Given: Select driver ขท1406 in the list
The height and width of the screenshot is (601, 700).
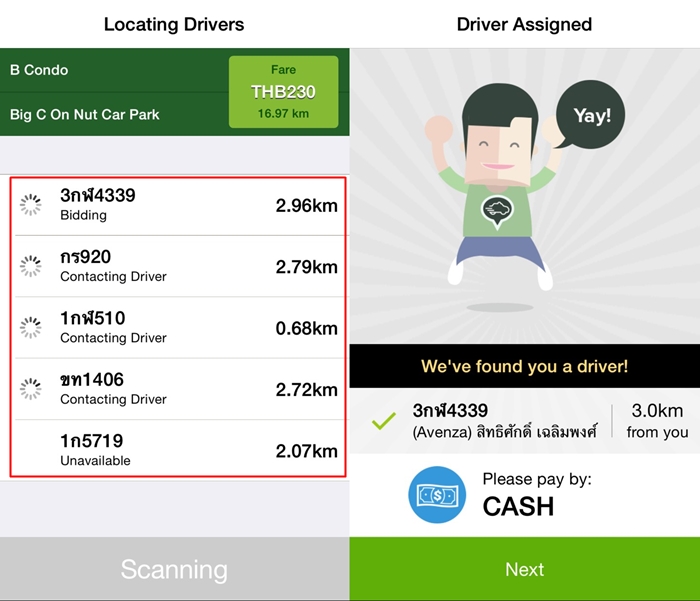Looking at the screenshot, I should [x=178, y=388].
